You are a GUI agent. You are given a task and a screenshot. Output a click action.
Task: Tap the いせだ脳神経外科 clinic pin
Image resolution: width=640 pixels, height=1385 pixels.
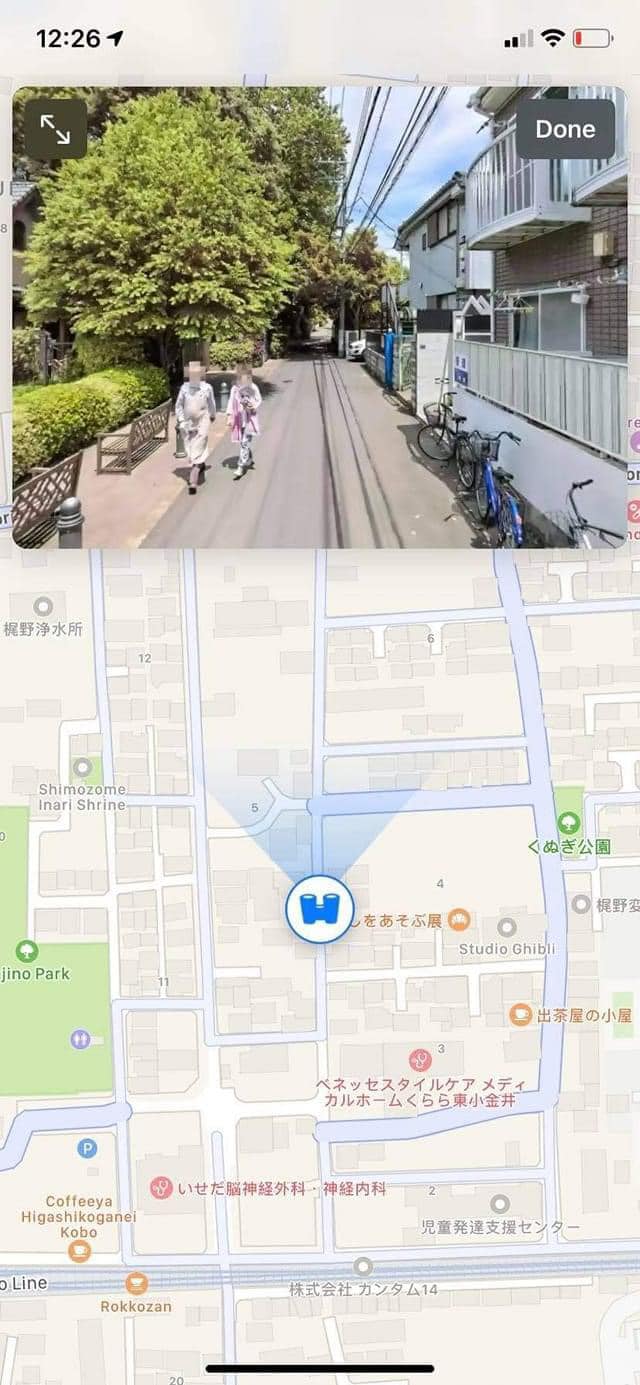pos(160,1188)
